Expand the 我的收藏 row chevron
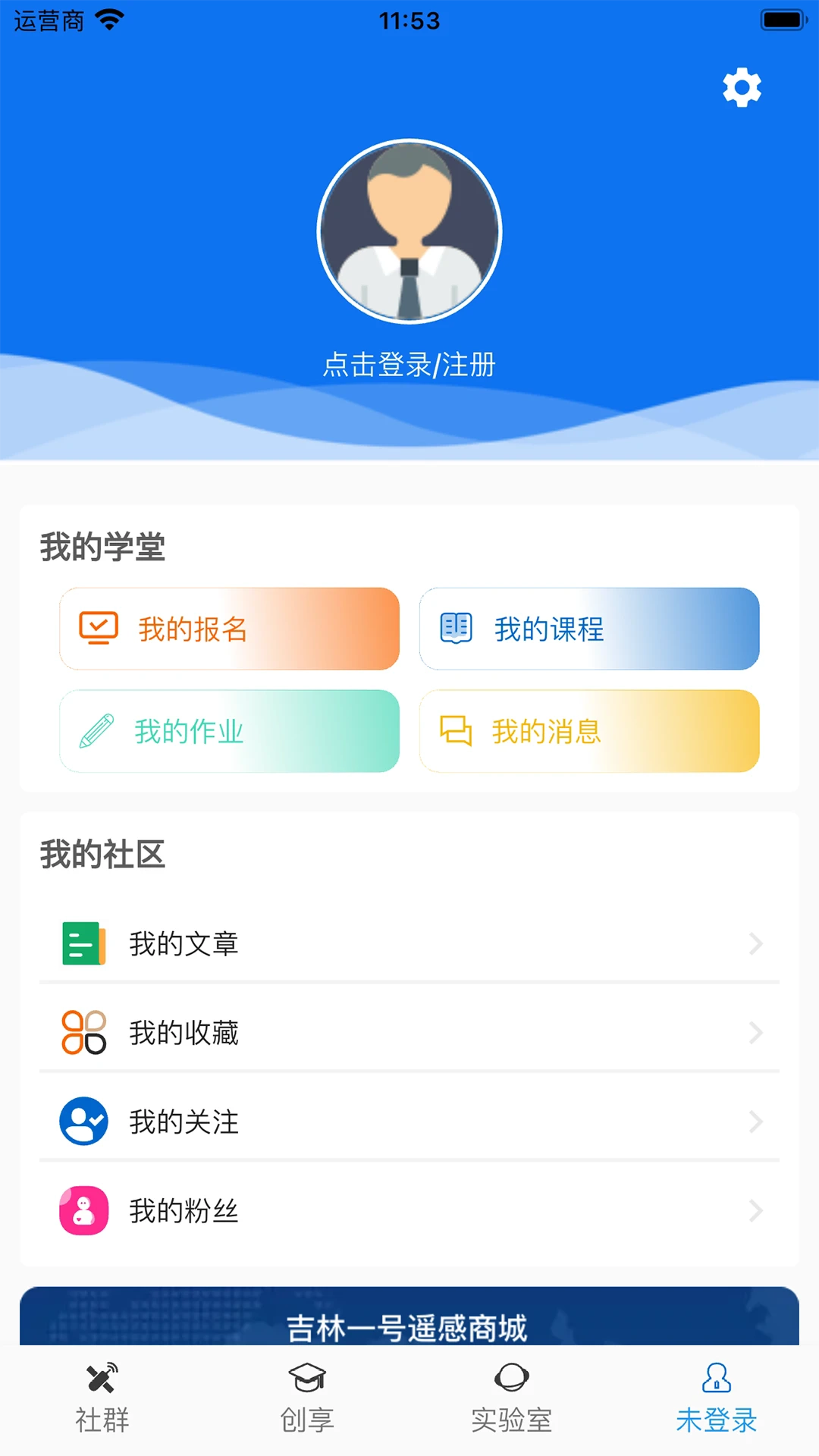 (x=756, y=1033)
